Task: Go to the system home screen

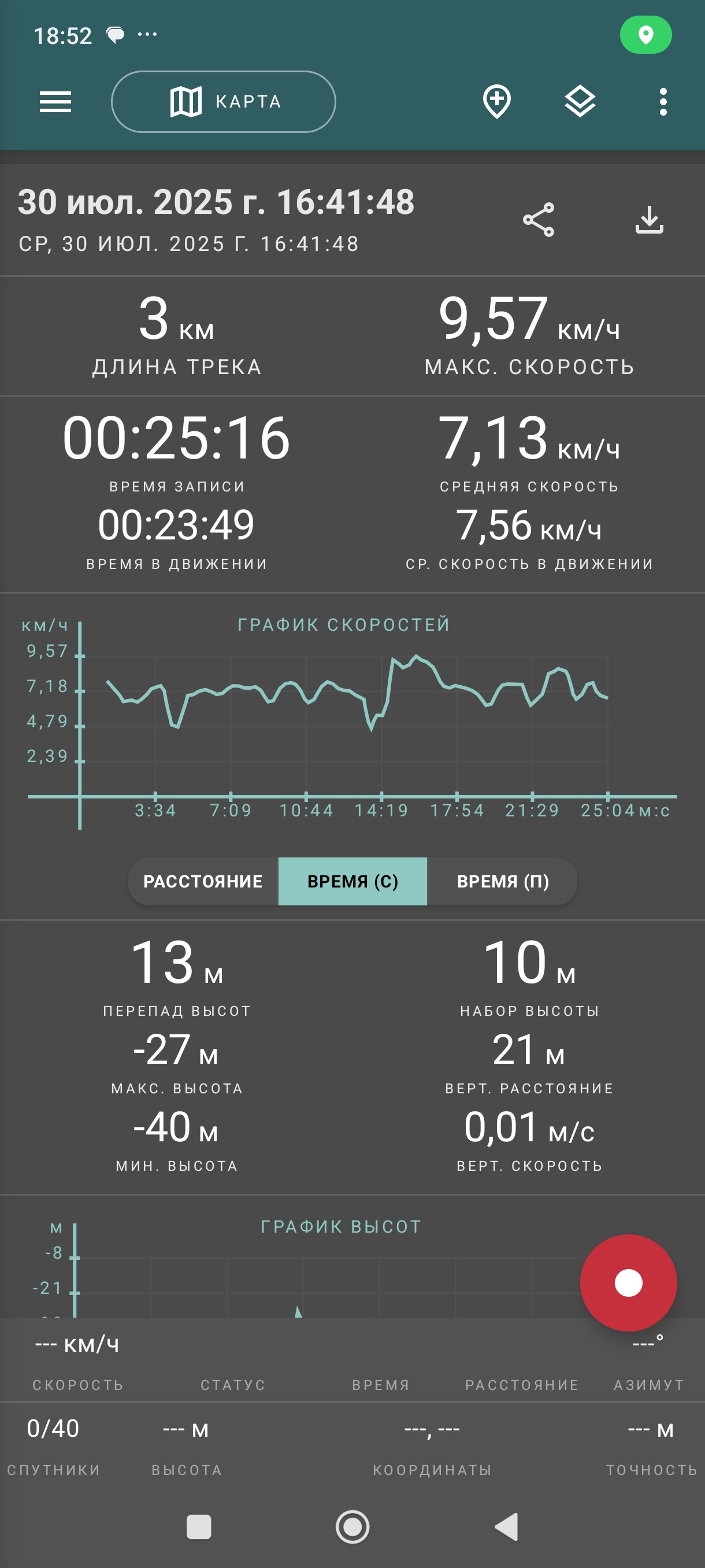Action: [x=353, y=1526]
